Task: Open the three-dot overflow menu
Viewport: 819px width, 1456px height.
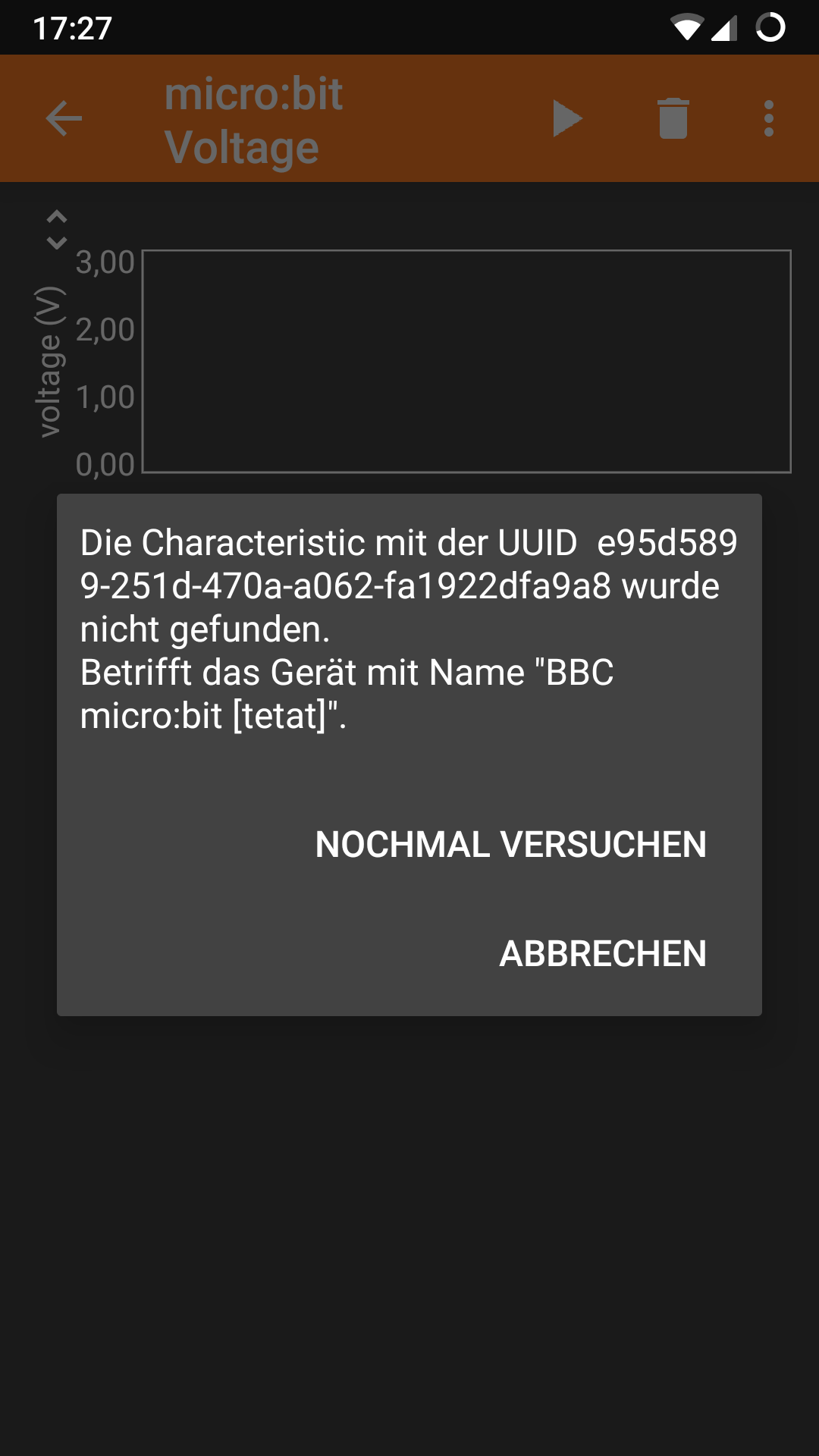Action: click(769, 119)
